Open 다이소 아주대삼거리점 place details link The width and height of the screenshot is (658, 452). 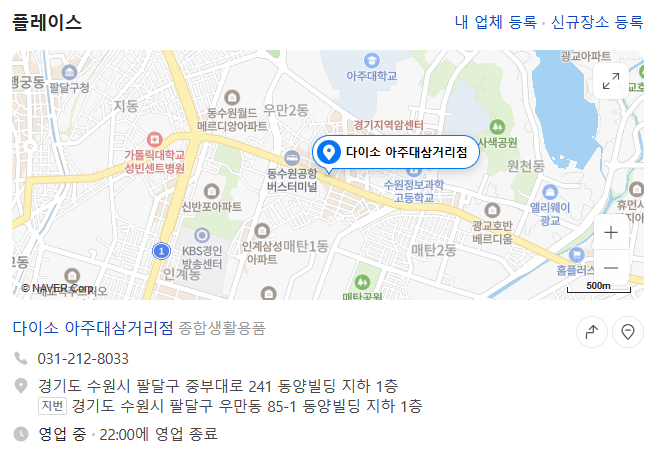coord(92,328)
